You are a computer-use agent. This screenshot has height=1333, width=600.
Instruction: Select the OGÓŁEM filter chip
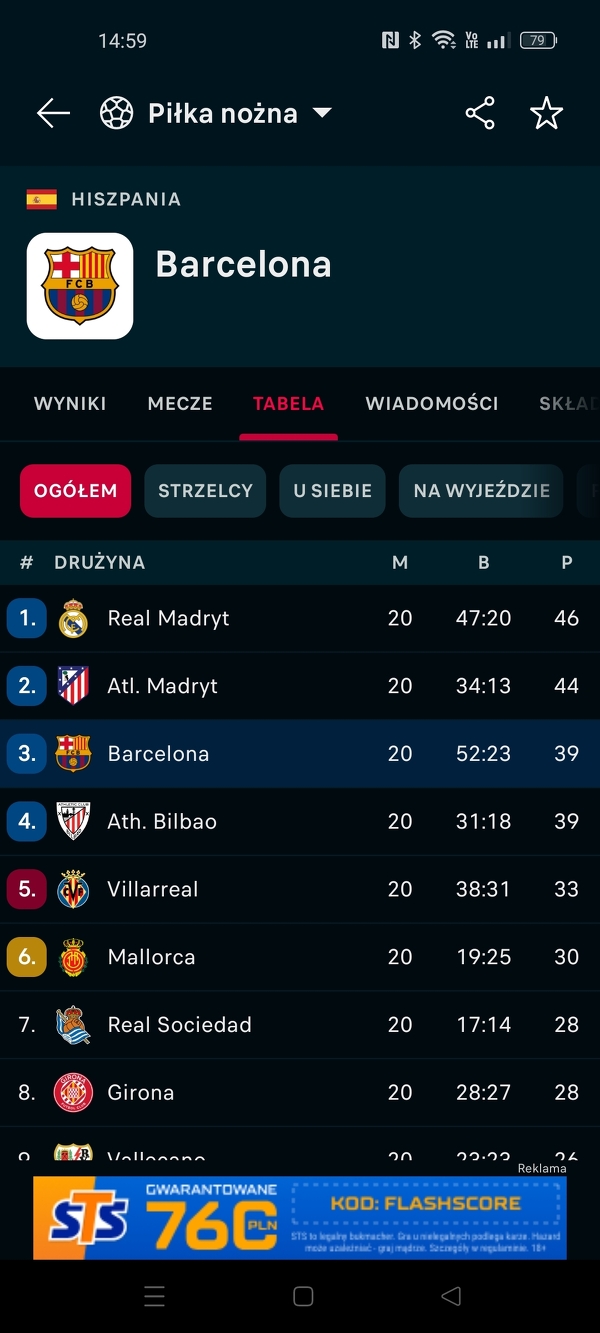click(75, 491)
